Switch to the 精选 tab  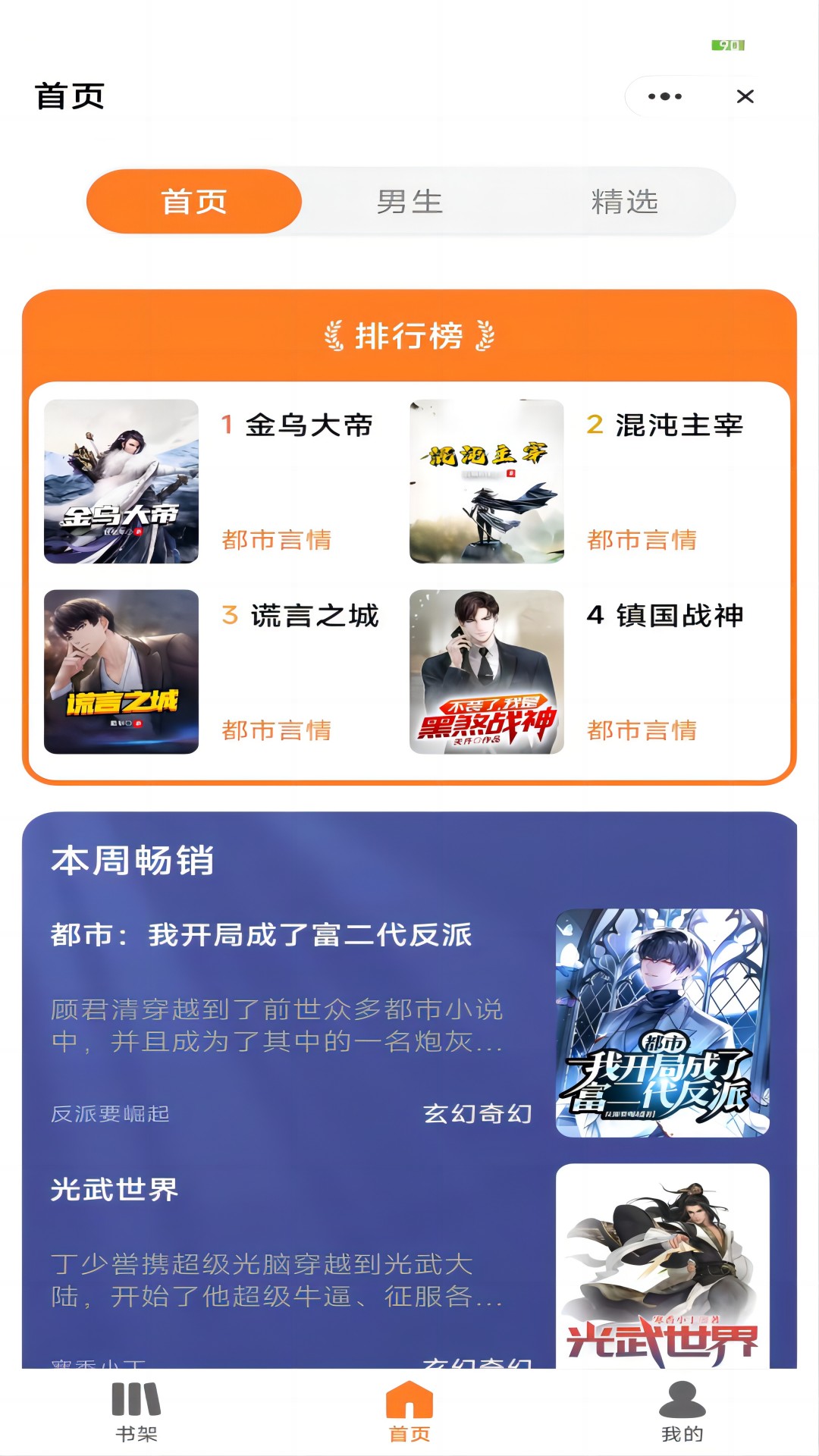coord(624,202)
